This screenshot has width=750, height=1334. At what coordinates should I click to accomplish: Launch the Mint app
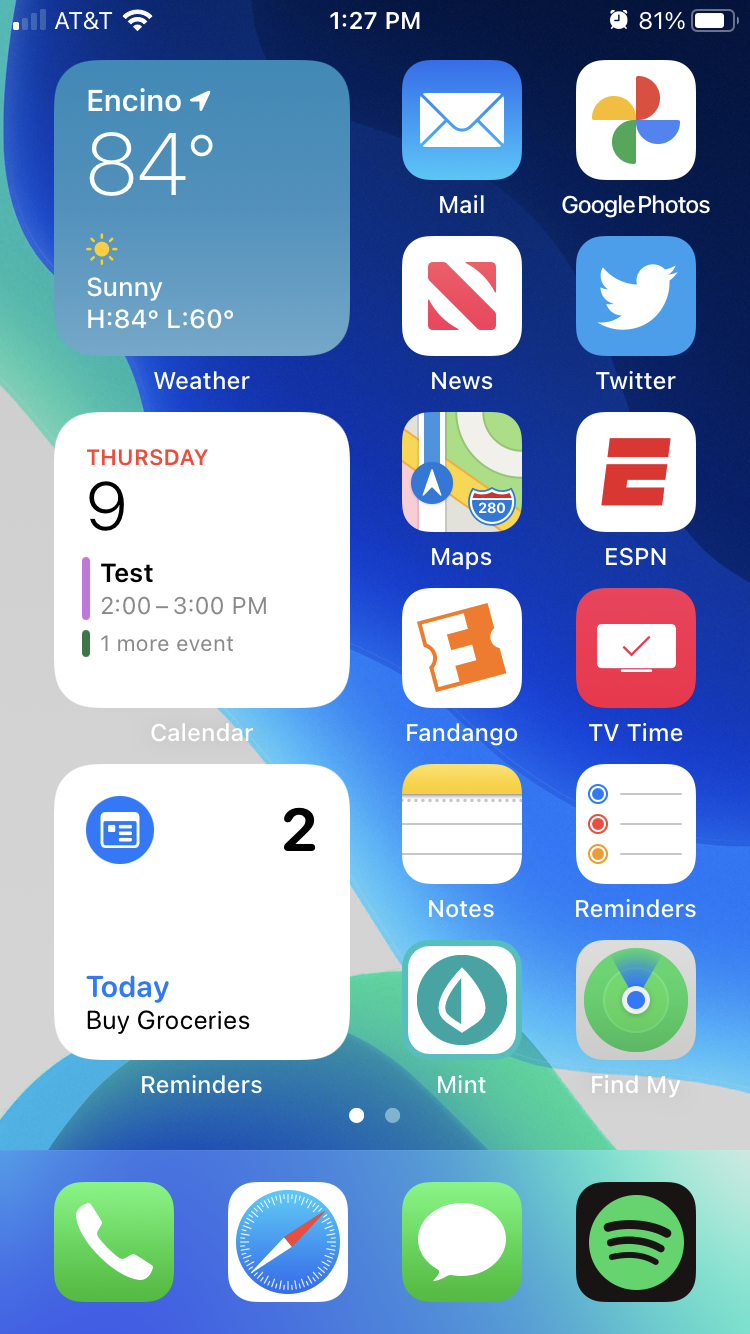pos(461,1000)
